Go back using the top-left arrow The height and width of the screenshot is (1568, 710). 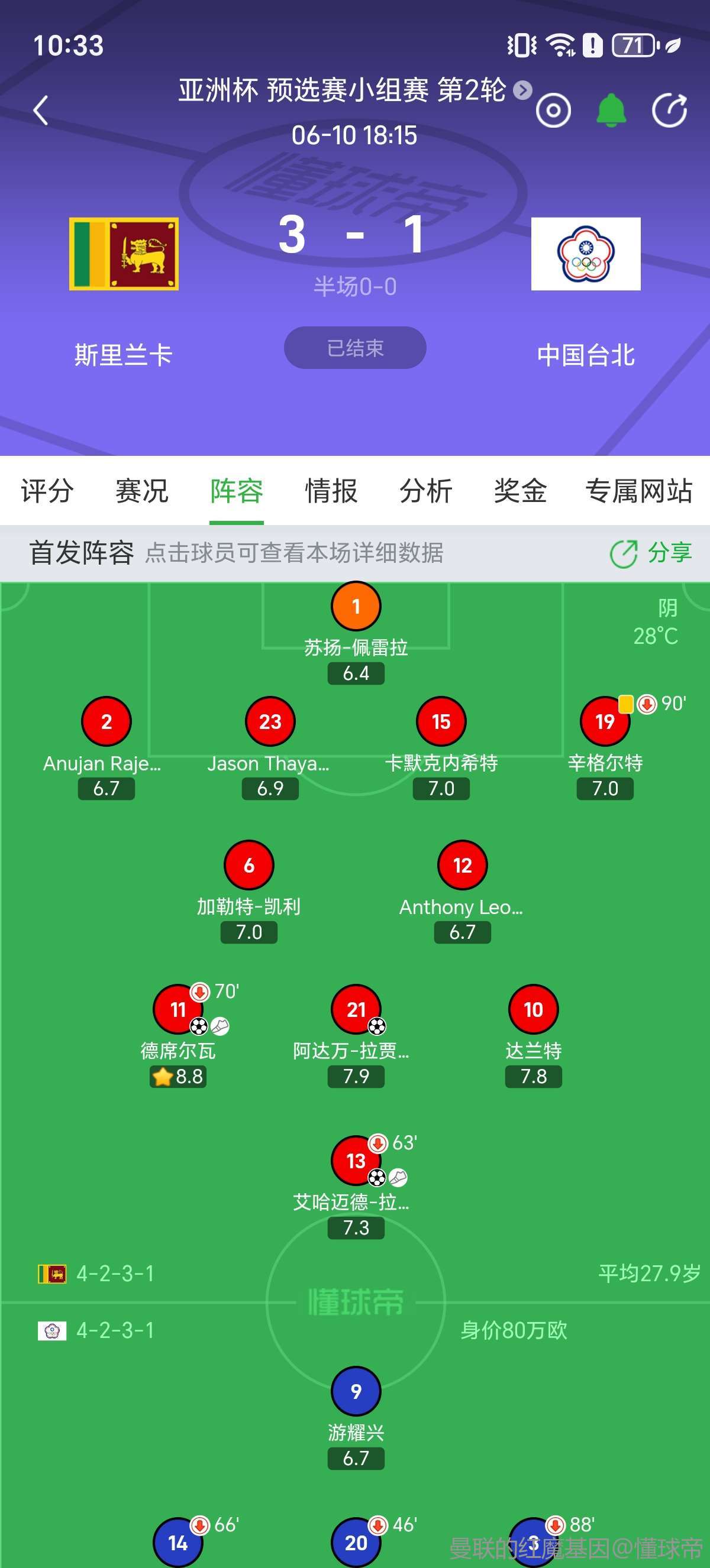[41, 110]
